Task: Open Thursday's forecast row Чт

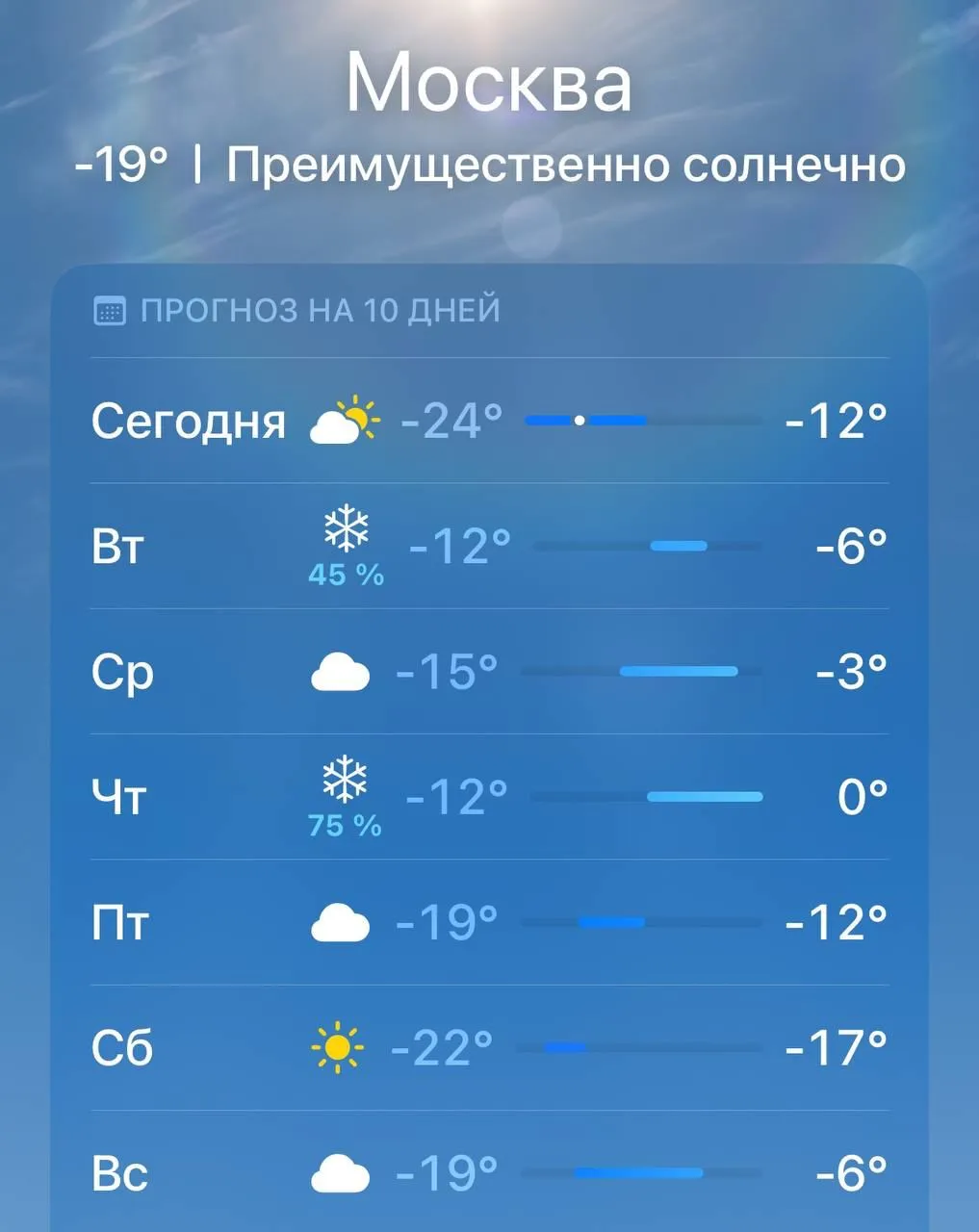Action: [x=489, y=797]
